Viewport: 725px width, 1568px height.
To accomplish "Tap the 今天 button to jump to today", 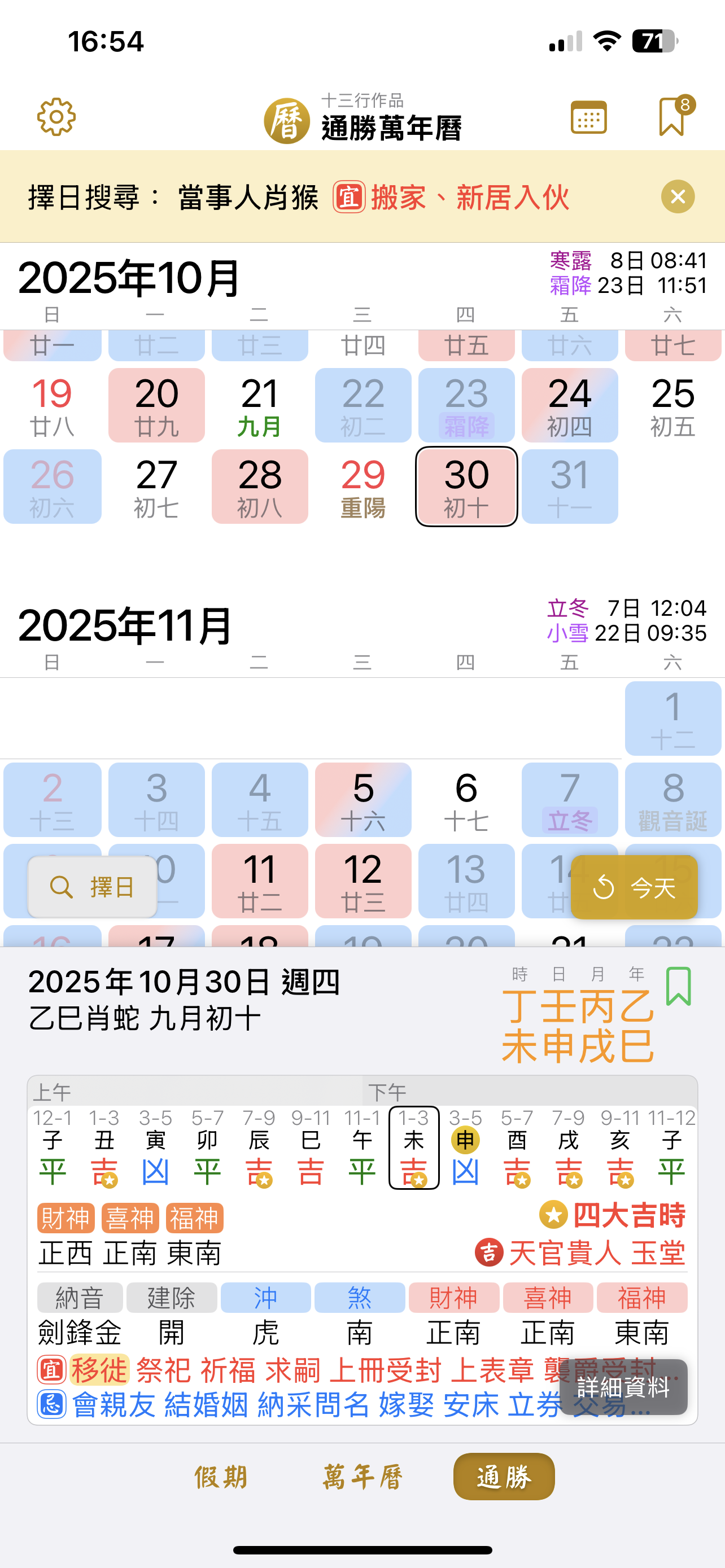I will pyautogui.click(x=634, y=887).
